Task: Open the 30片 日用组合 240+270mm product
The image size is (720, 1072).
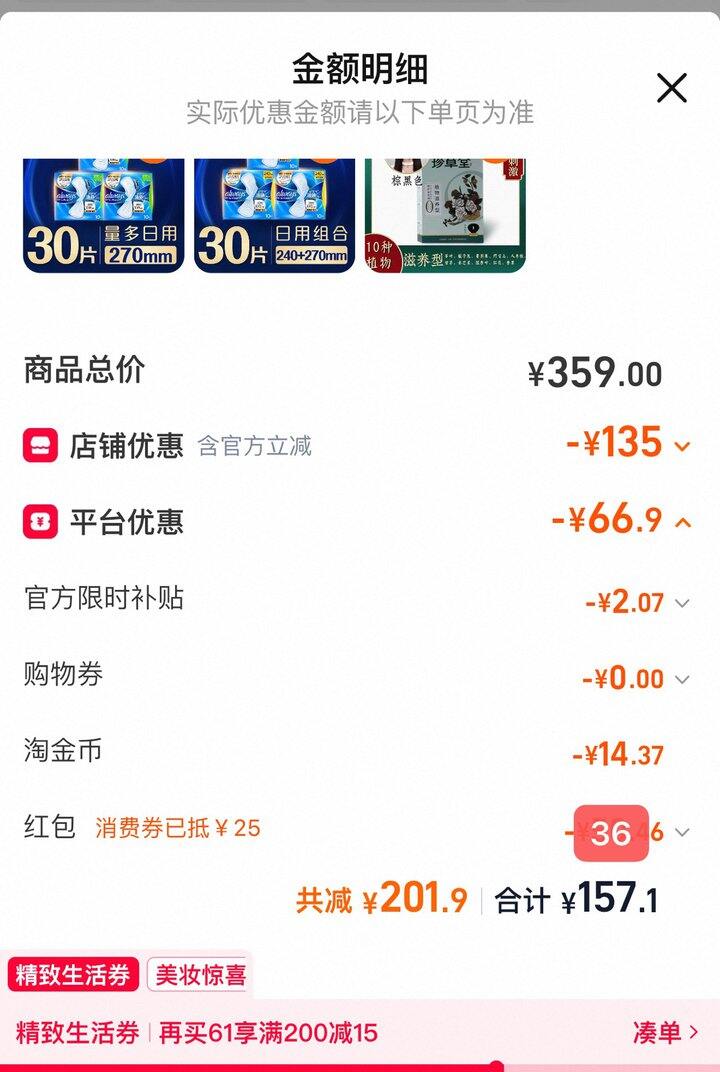Action: 274,215
